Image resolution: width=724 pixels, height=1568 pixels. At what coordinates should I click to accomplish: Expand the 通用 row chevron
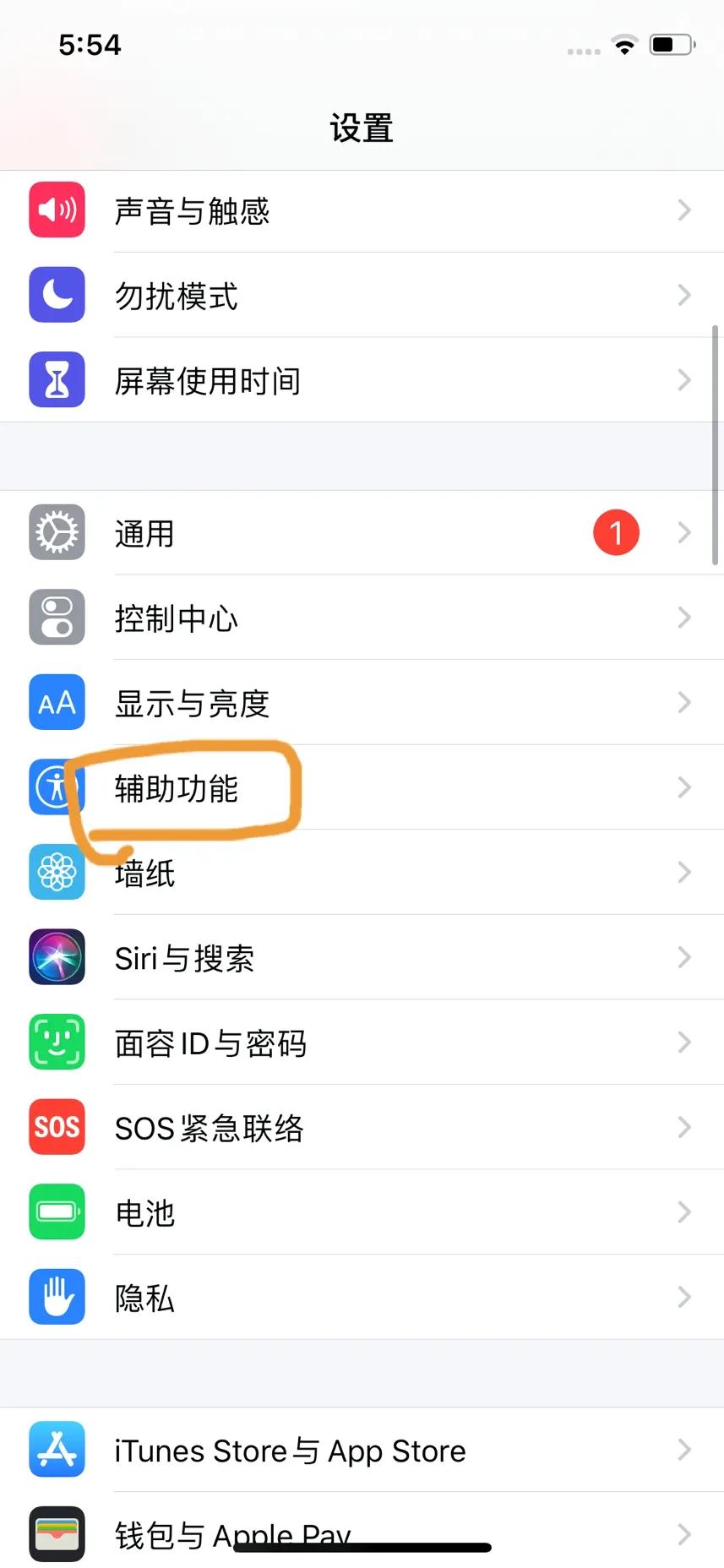[684, 533]
